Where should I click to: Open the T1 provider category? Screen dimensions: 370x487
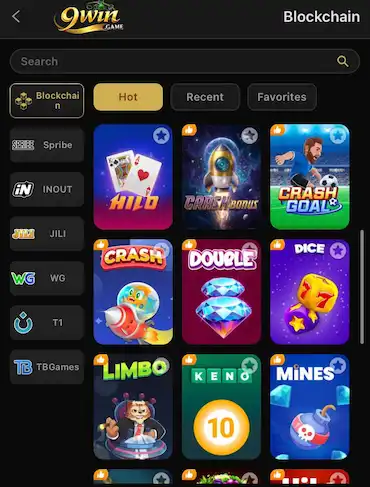[47, 323]
